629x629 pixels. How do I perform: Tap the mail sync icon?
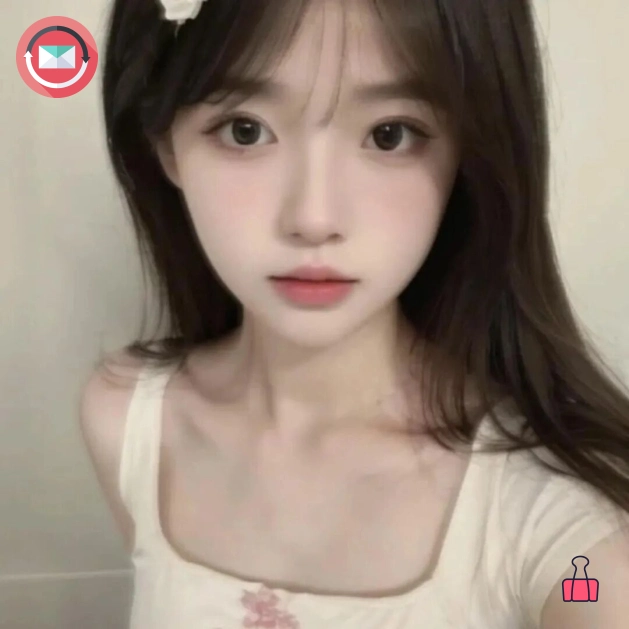tap(57, 57)
